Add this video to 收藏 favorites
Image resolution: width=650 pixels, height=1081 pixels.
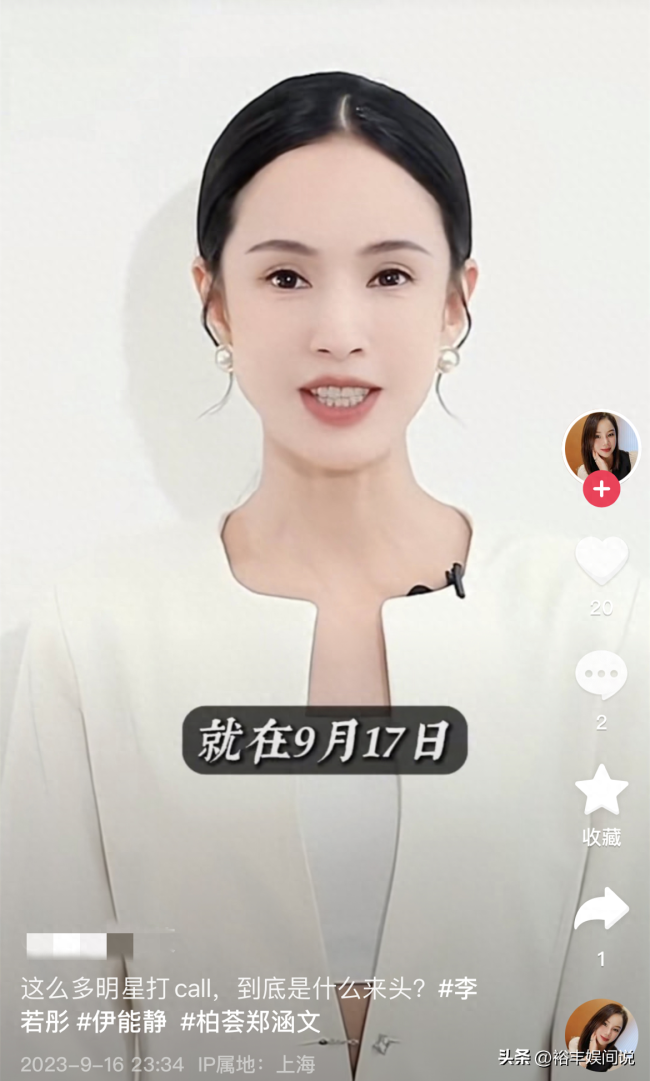tap(601, 790)
